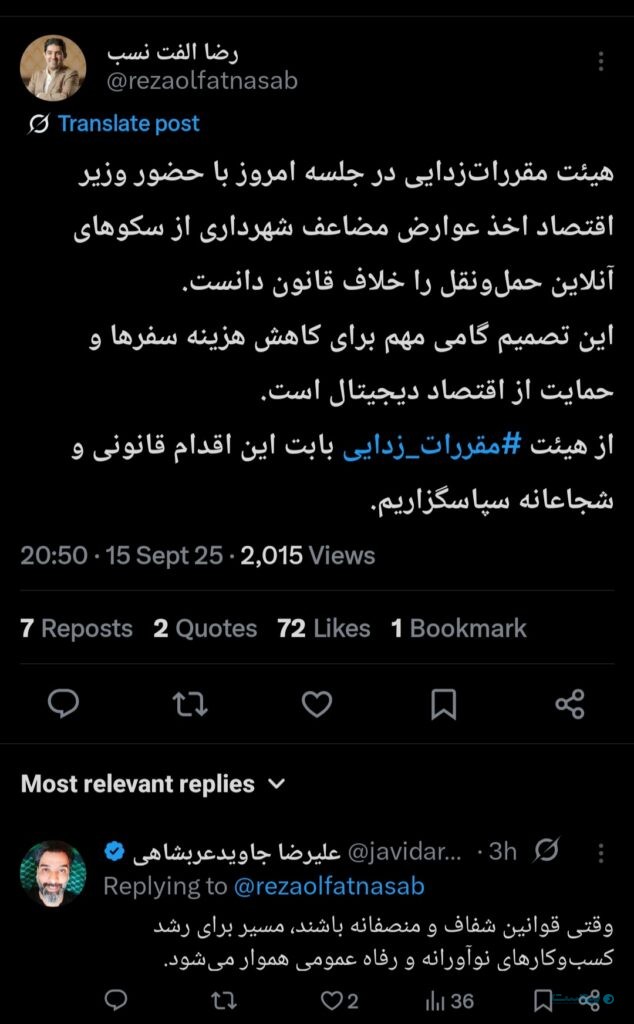Open the replier's avatar profile
Image resolution: width=634 pixels, height=1024 pixels.
pyautogui.click(x=53, y=874)
